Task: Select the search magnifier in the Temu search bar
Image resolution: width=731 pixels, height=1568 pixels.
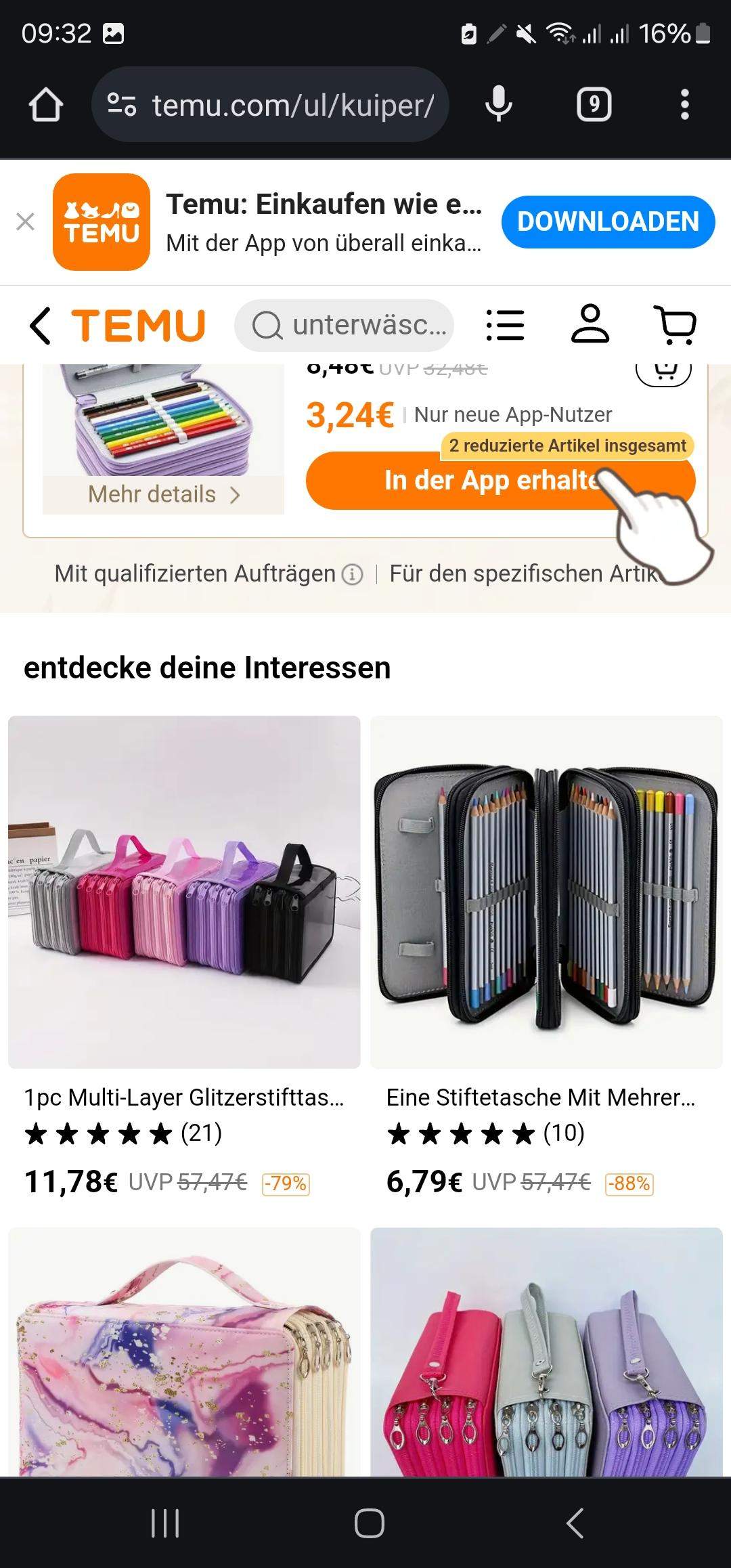Action: 269,326
